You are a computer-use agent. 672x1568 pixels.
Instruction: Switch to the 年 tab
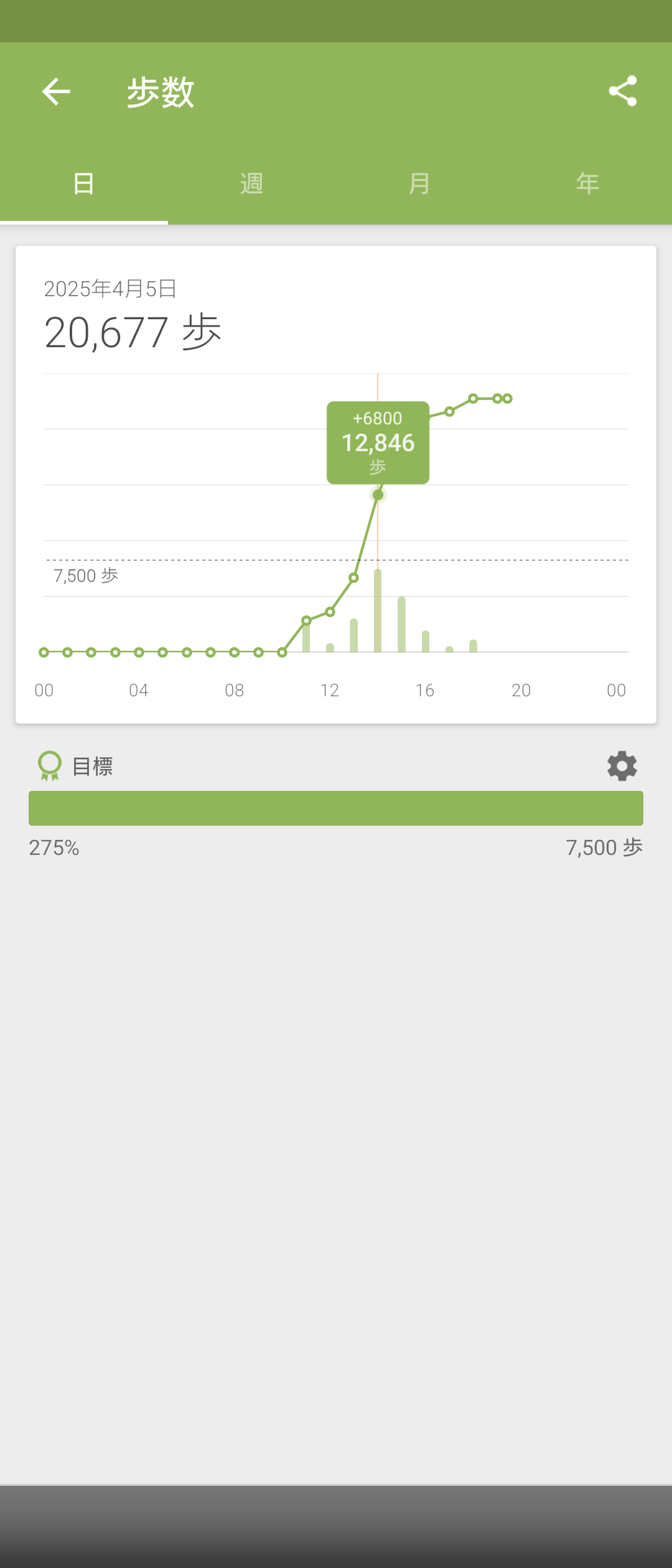coord(587,184)
